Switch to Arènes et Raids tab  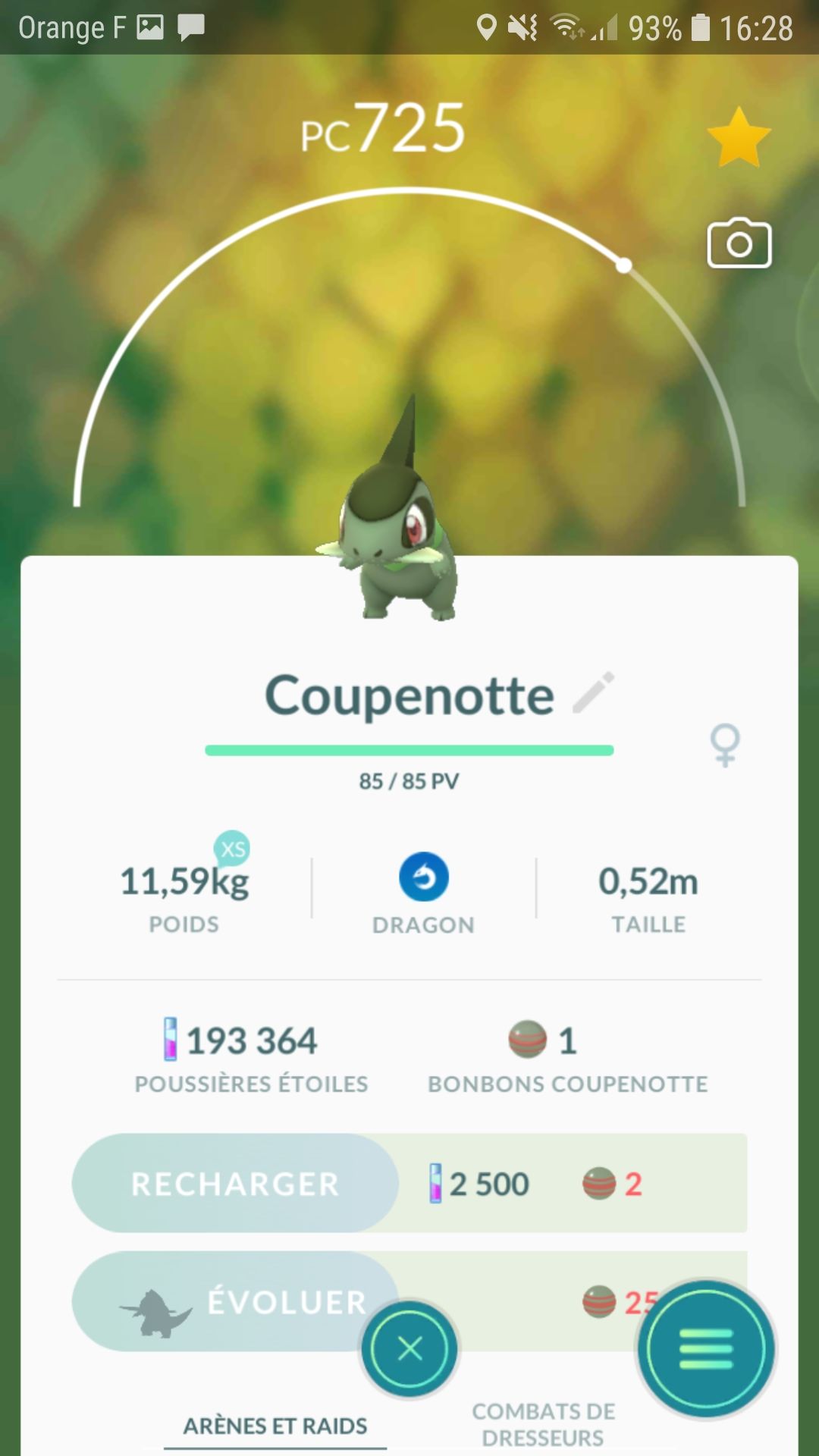(x=275, y=1426)
